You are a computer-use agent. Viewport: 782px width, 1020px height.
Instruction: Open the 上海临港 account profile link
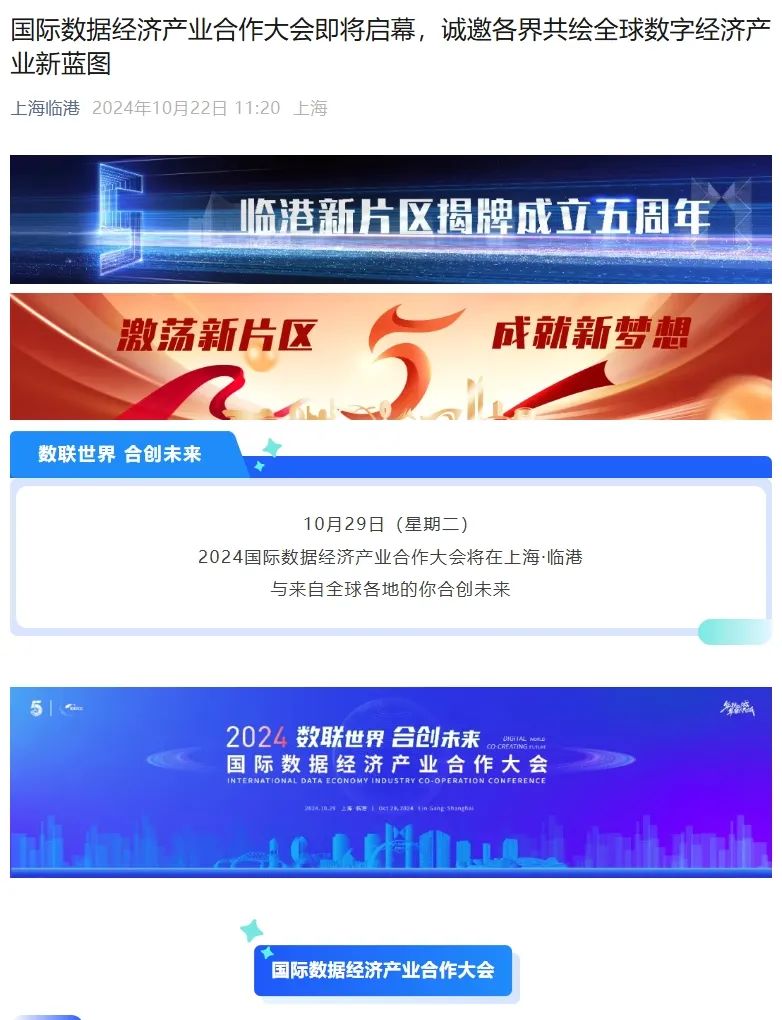point(45,108)
